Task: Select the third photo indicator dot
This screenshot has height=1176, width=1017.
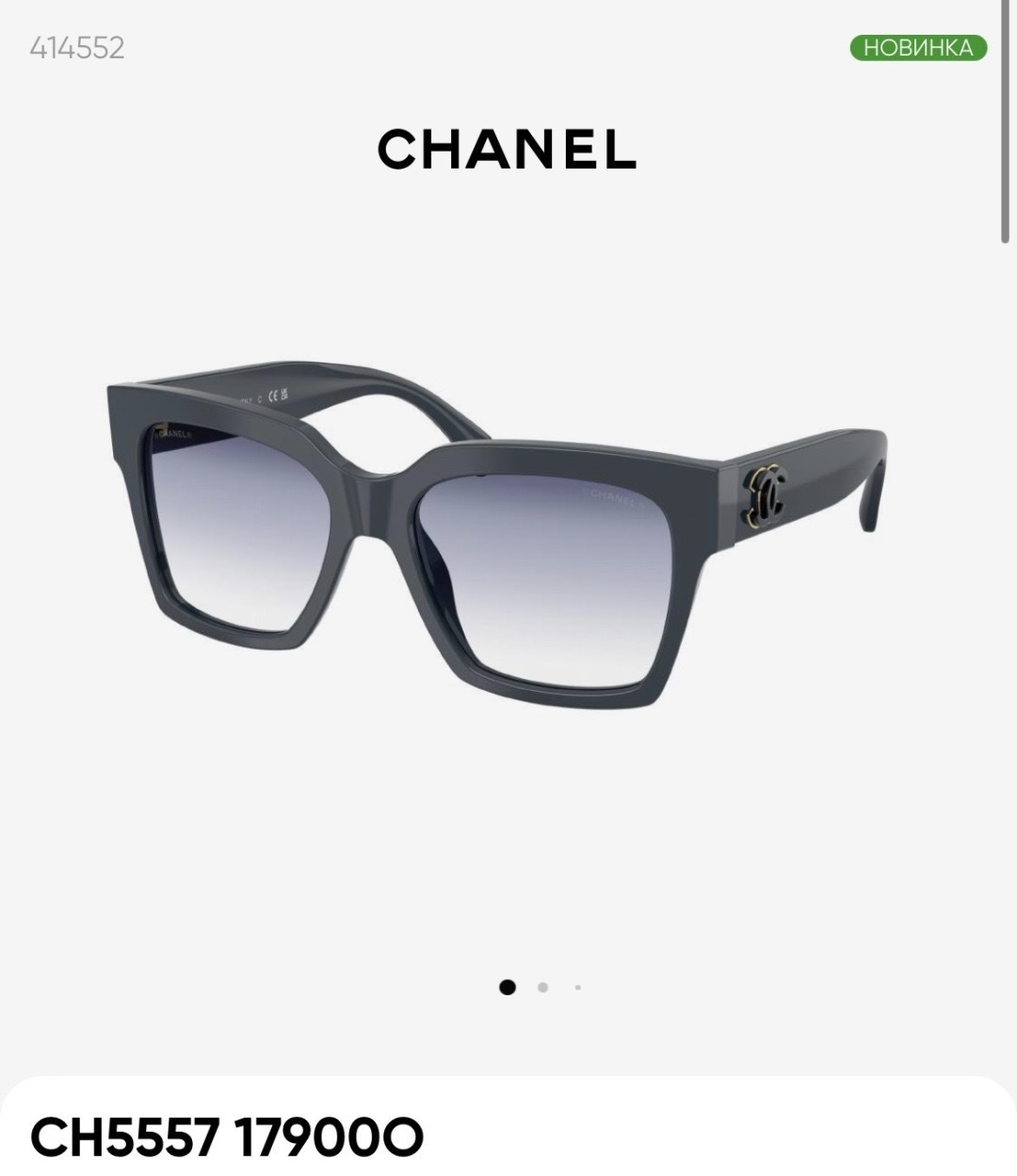Action: 577,988
